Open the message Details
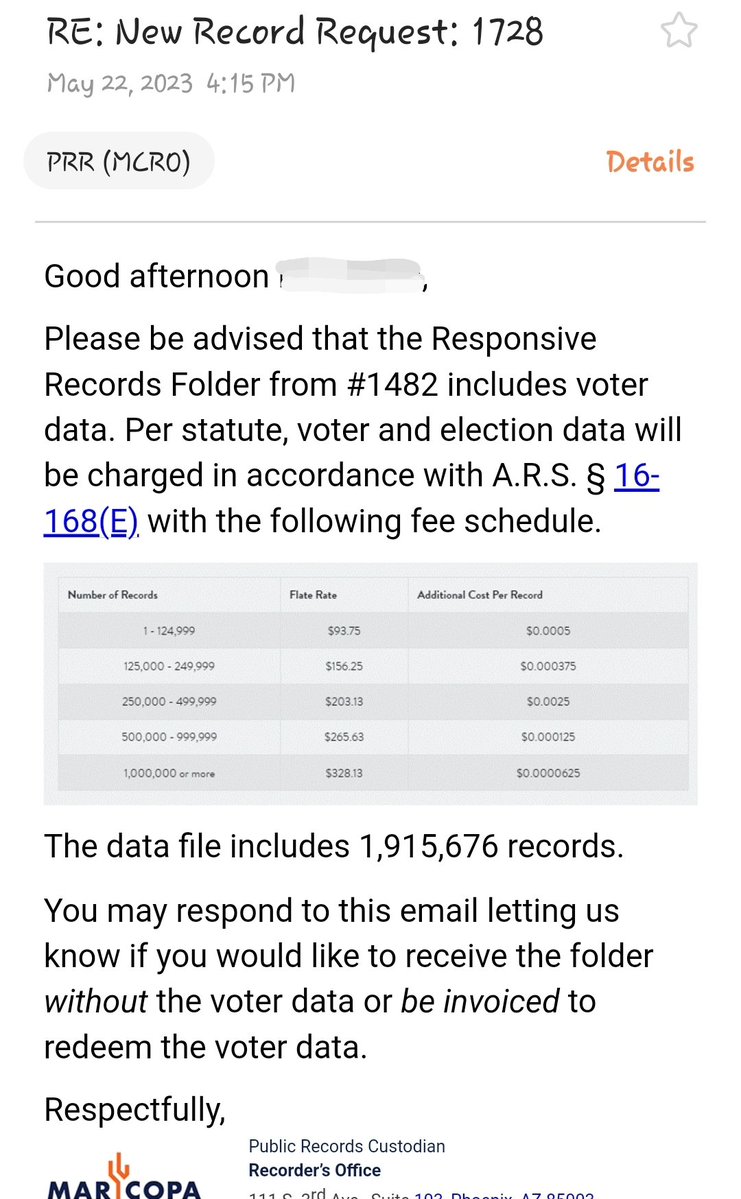The image size is (741, 1199). (x=649, y=162)
